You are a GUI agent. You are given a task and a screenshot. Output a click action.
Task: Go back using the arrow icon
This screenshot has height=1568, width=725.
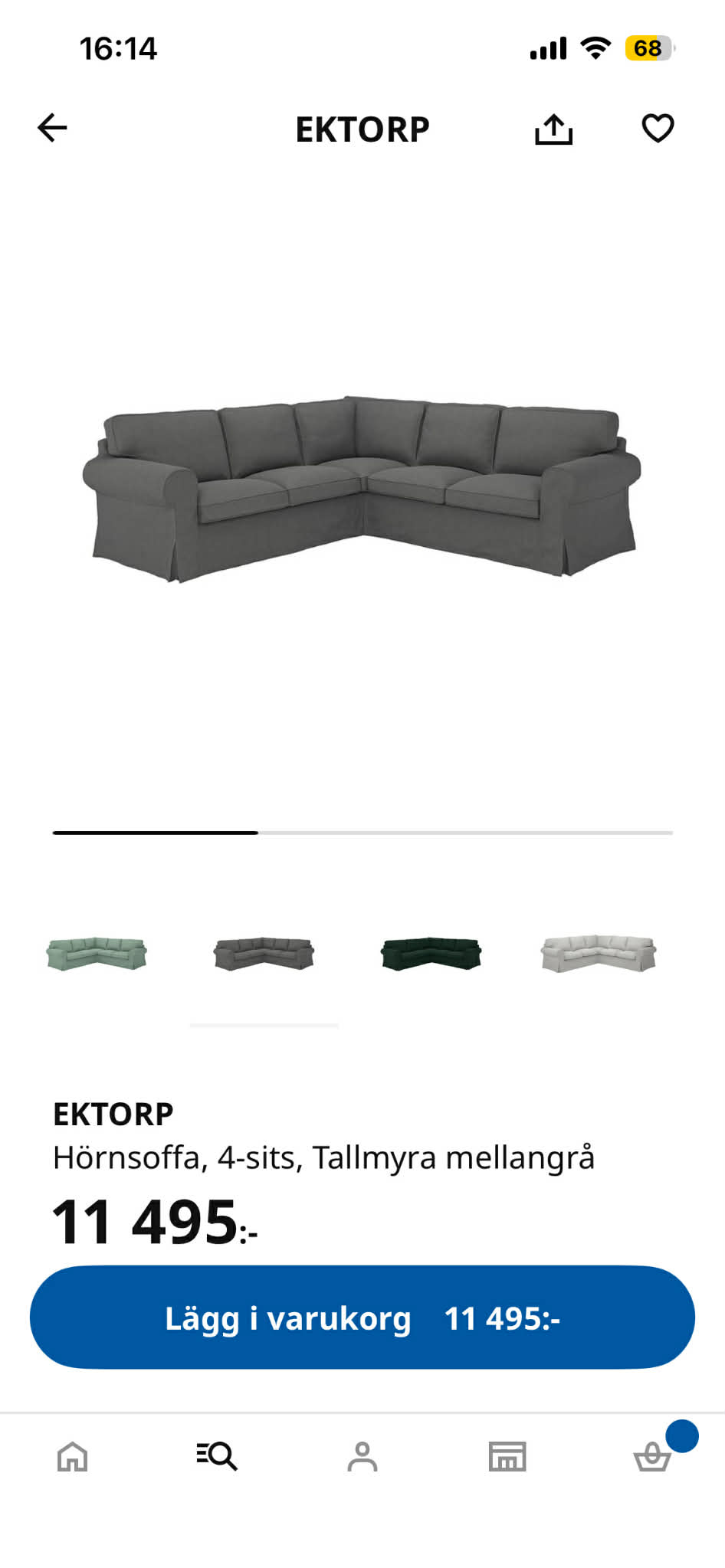click(52, 128)
